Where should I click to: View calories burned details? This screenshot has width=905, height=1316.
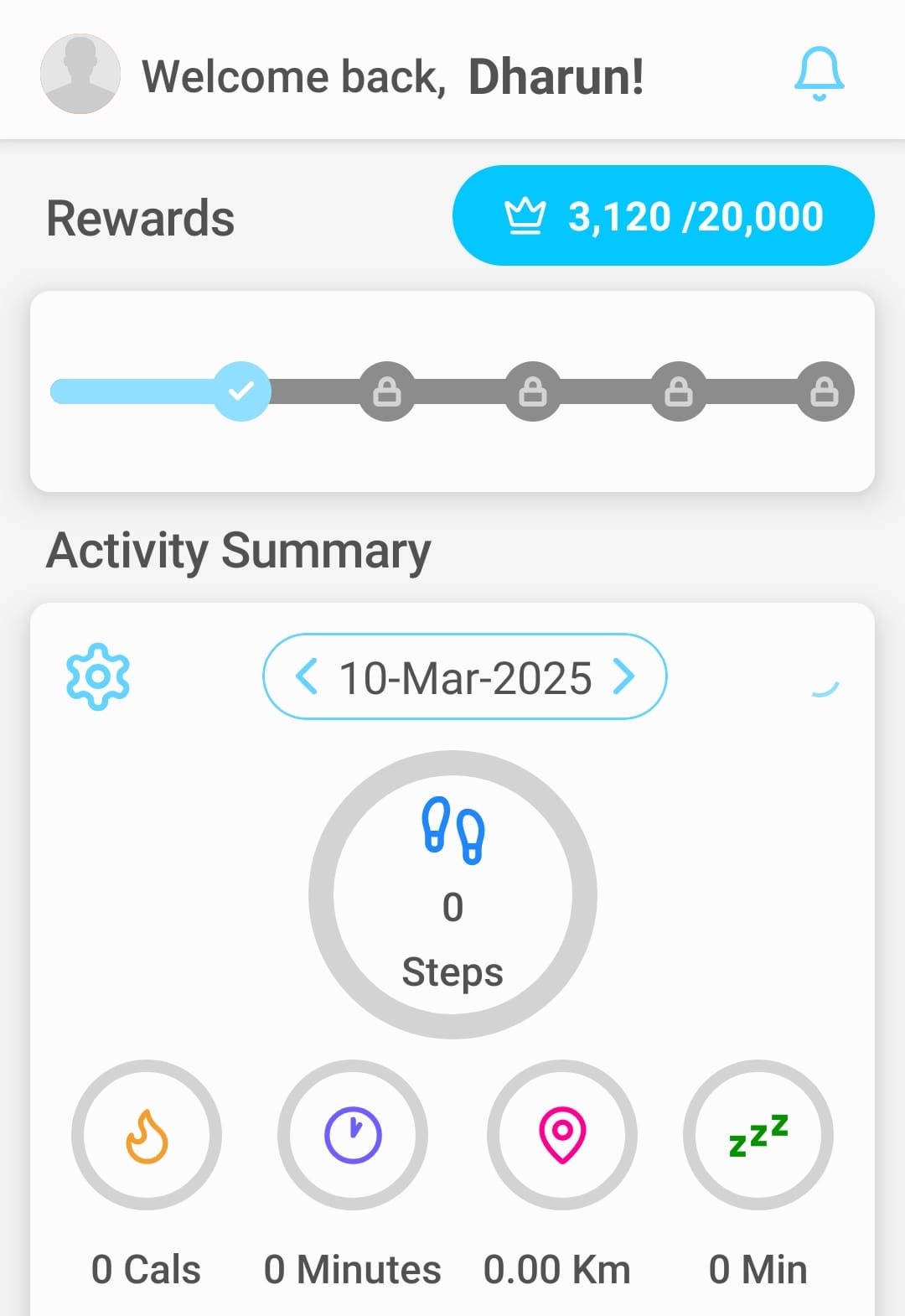(147, 1135)
